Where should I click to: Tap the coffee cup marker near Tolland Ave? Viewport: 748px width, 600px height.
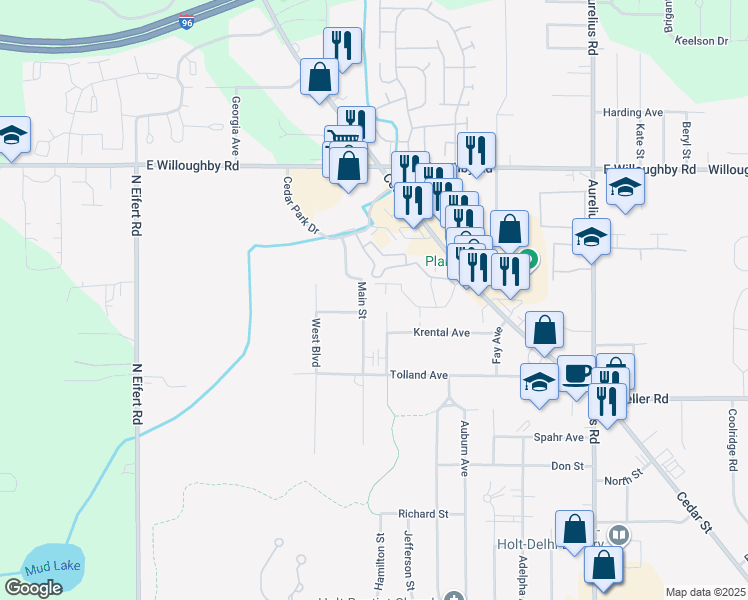point(577,374)
